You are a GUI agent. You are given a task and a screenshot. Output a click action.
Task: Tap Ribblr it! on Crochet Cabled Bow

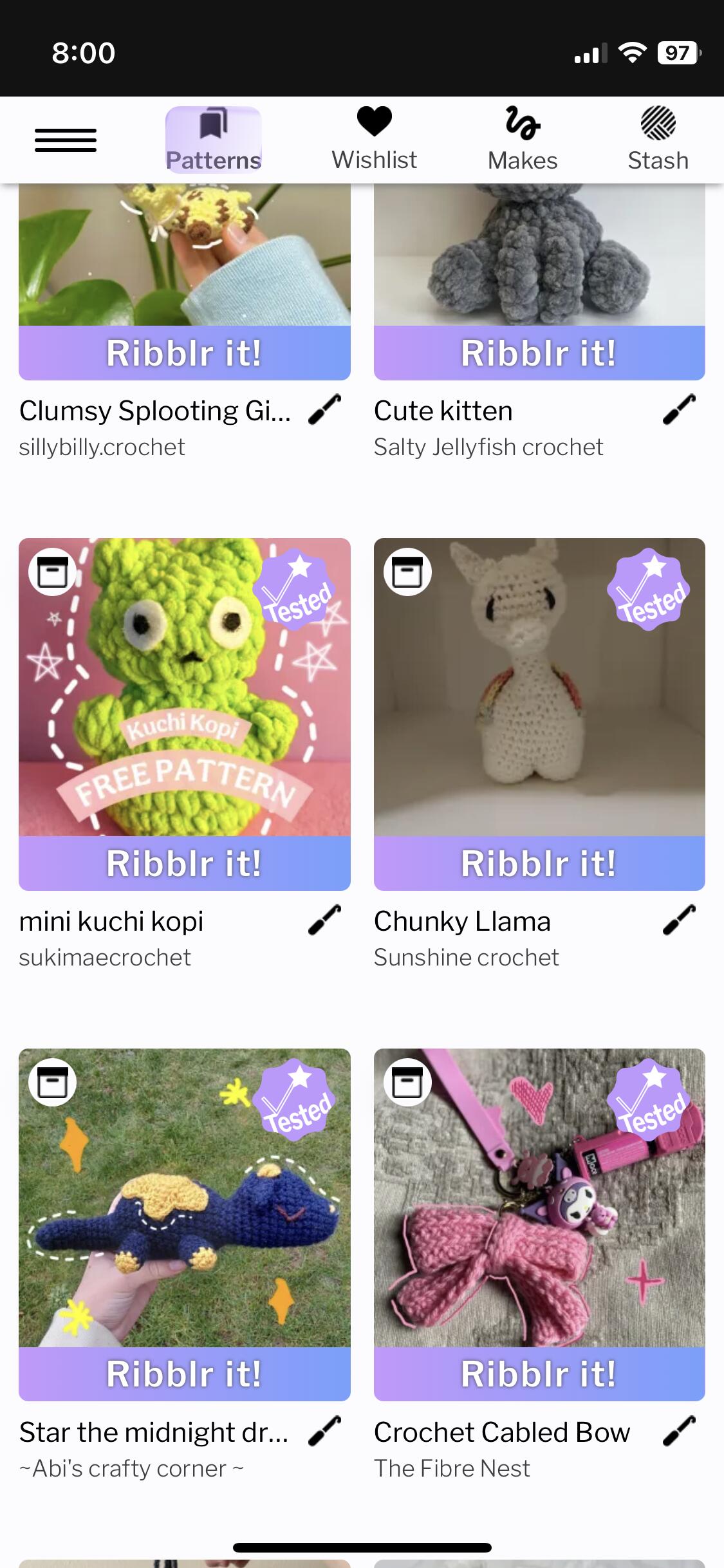point(539,1374)
